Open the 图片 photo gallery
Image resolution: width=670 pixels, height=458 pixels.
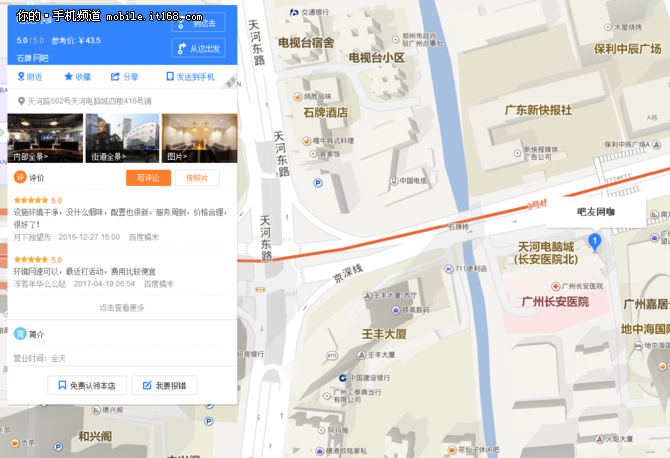199,138
